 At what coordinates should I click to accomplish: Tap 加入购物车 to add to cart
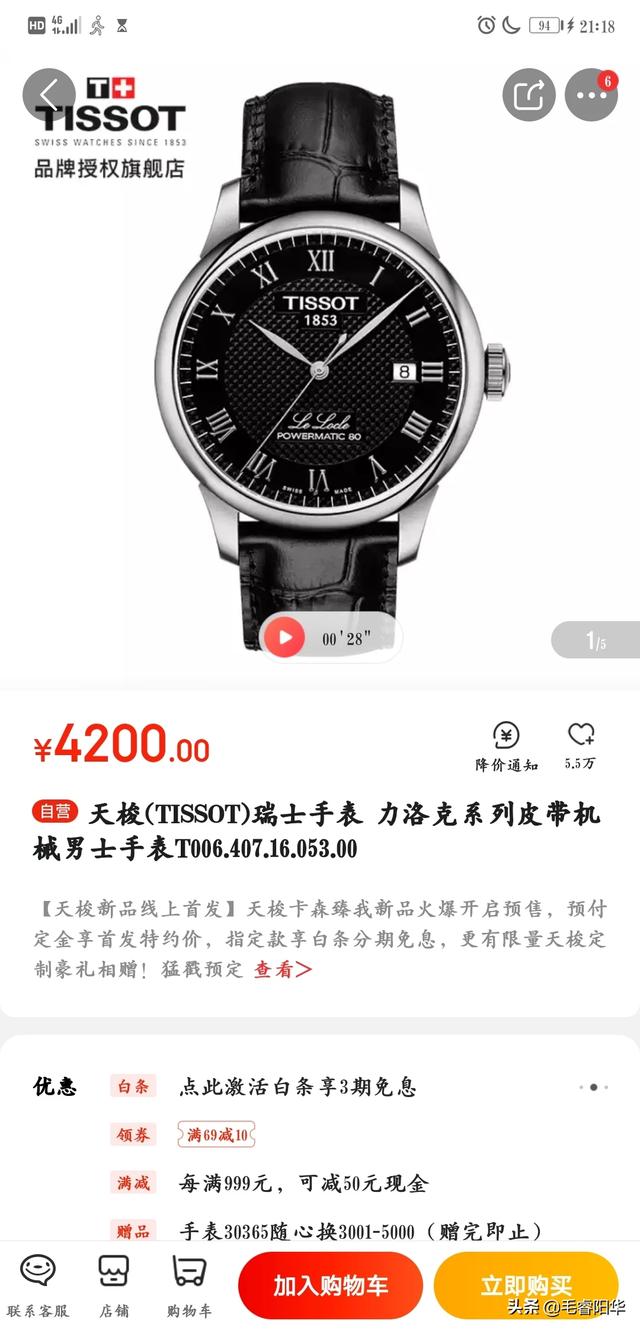(330, 1285)
